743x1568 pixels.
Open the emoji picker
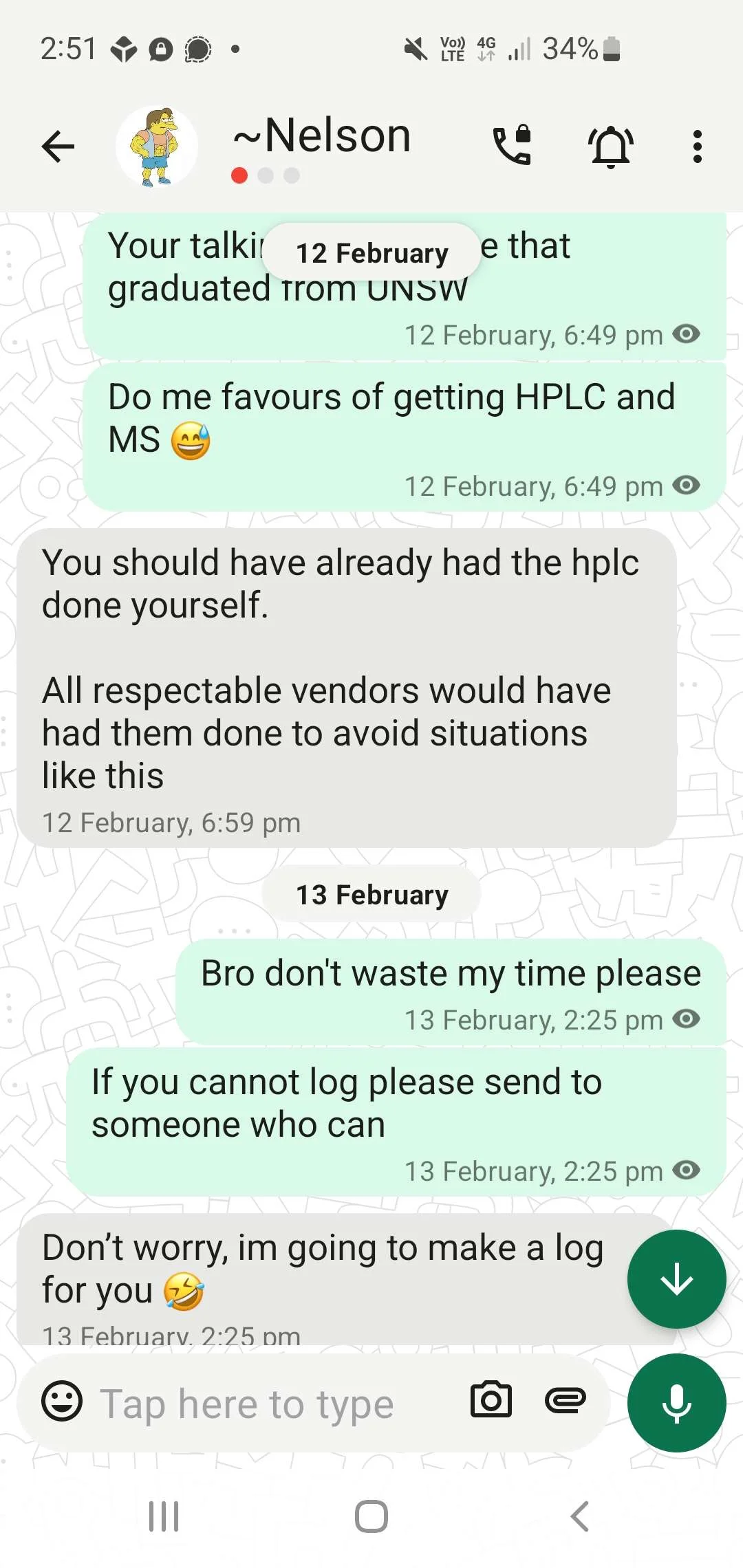tap(62, 1401)
